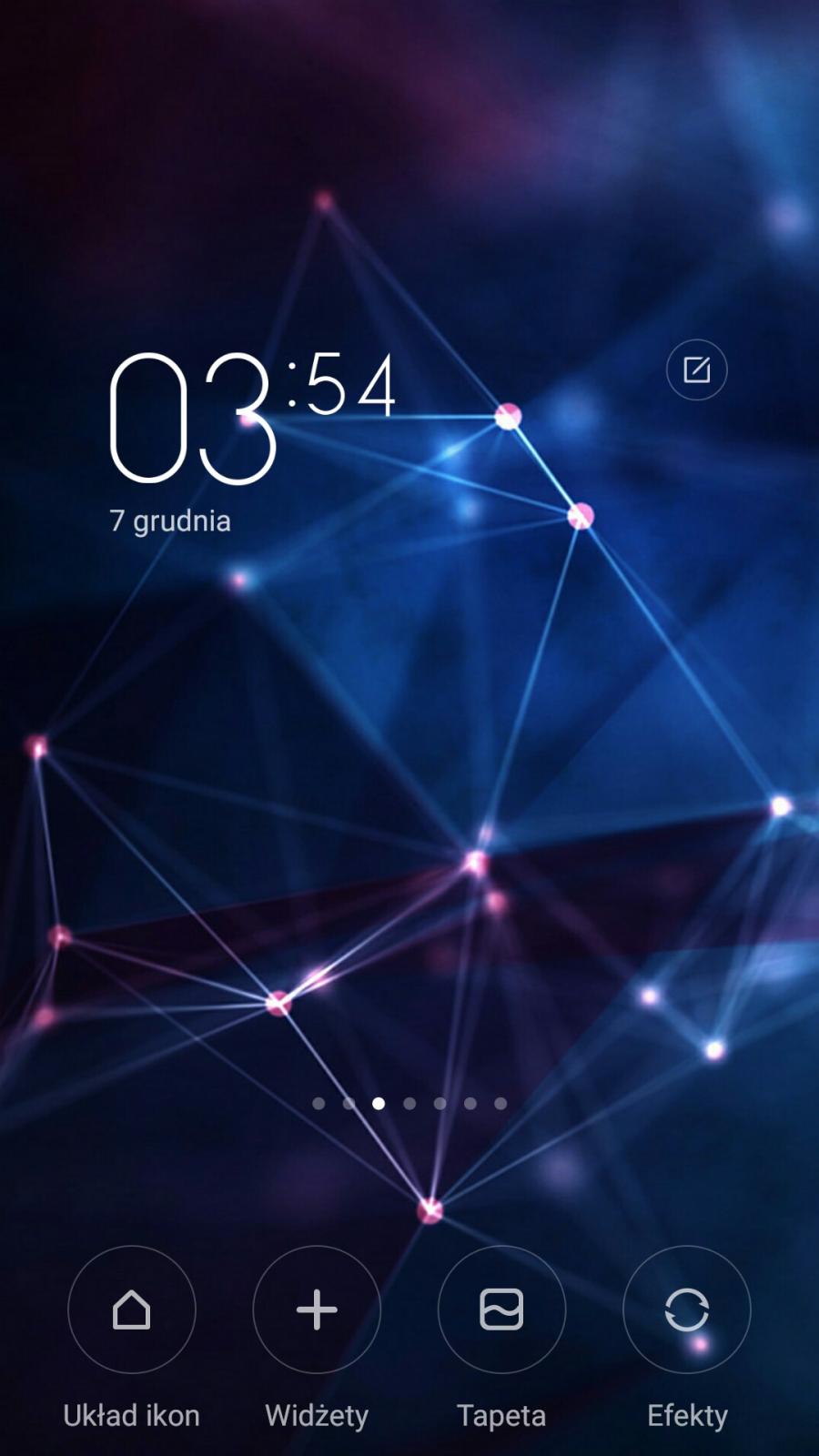The height and width of the screenshot is (1456, 819).
Task: Tap the clock widget showing 03:54
Action: [x=252, y=419]
